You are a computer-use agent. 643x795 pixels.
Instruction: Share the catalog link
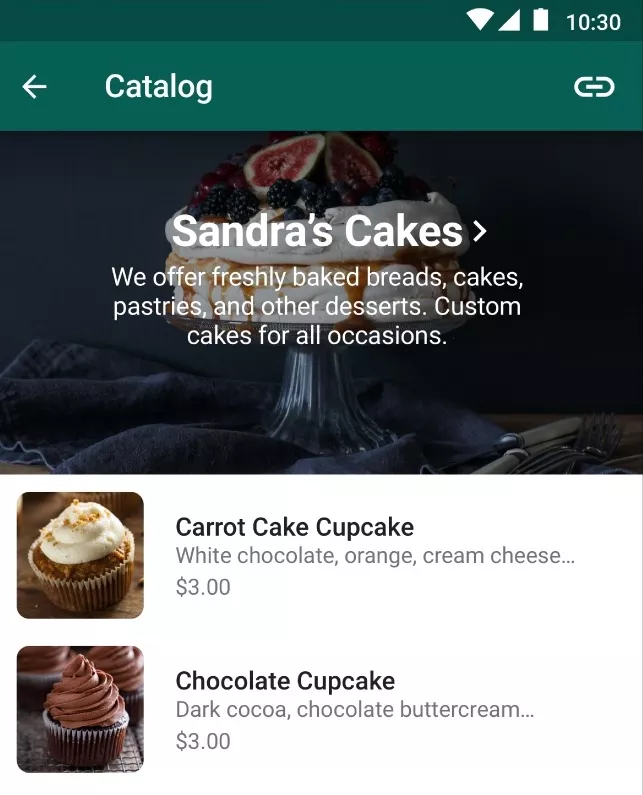click(593, 87)
